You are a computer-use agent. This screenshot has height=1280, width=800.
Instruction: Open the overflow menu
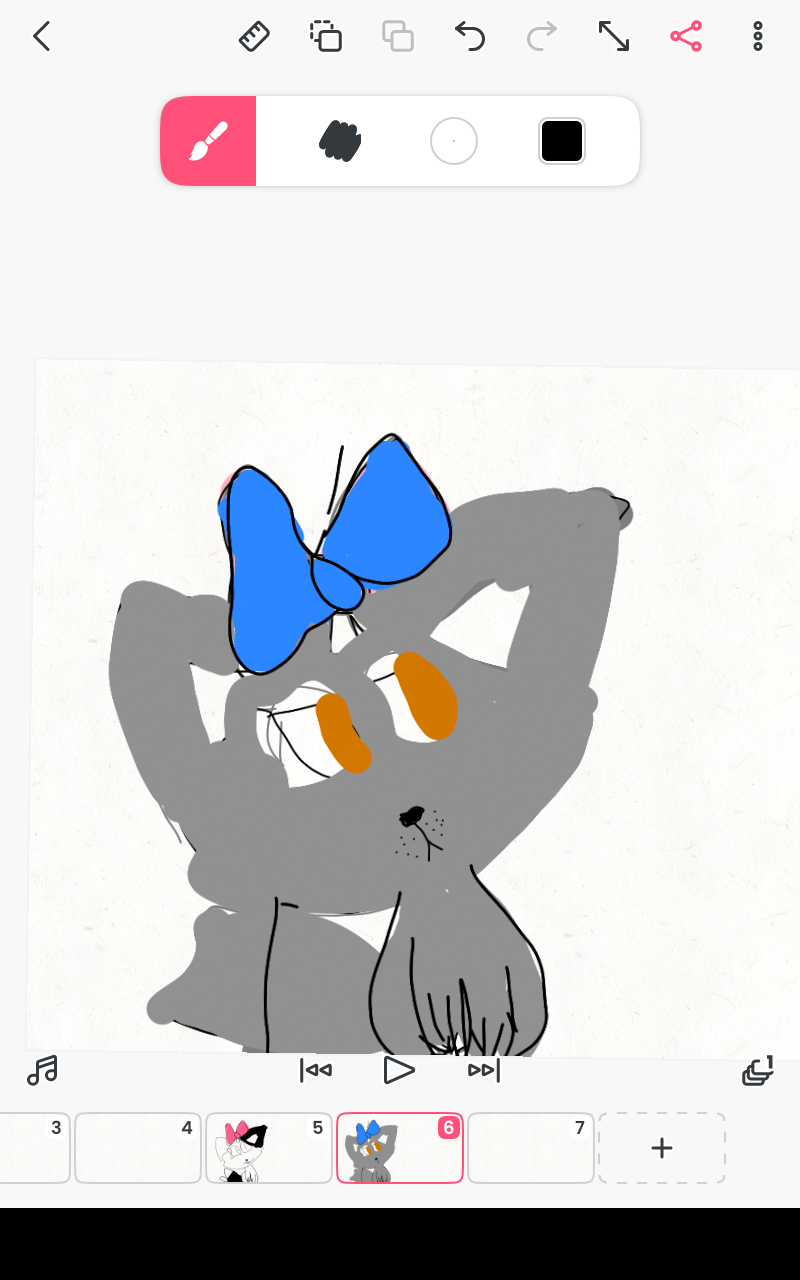click(758, 37)
